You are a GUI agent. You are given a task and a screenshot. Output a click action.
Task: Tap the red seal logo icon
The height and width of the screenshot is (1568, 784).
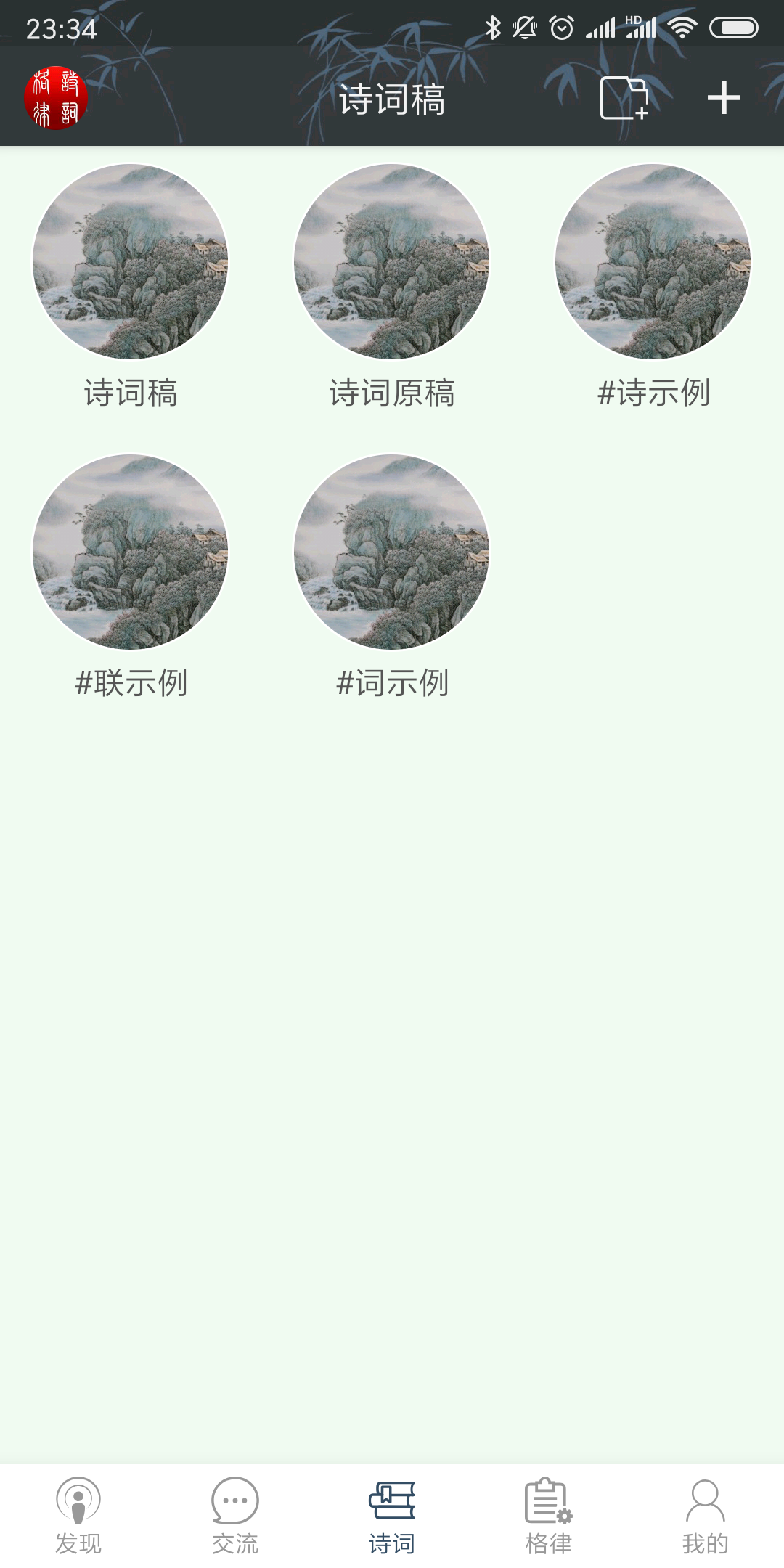pos(56,98)
